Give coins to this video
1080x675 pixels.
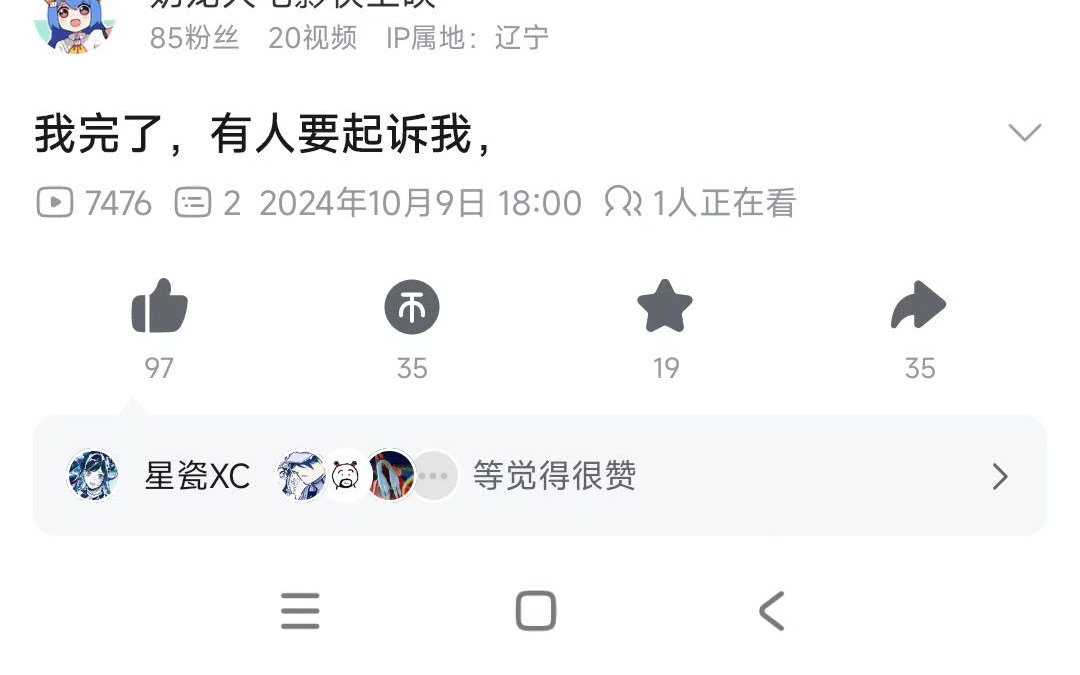click(x=412, y=307)
